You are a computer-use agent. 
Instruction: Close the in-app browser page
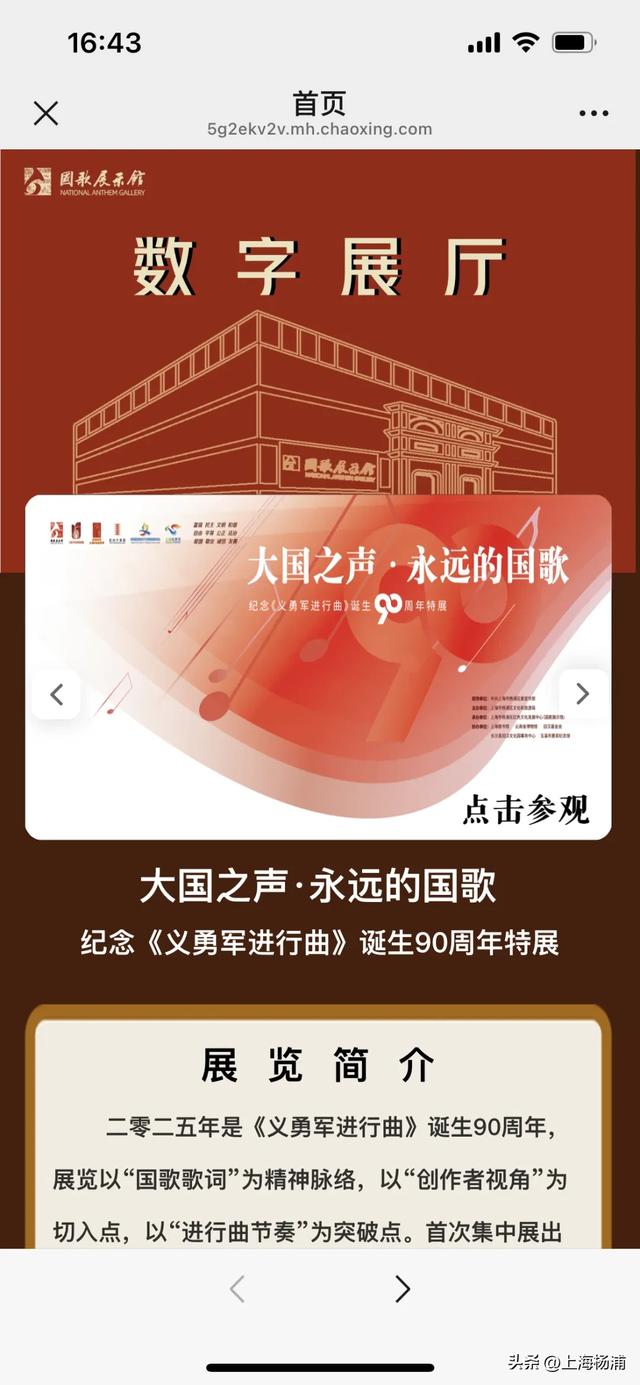pos(46,113)
